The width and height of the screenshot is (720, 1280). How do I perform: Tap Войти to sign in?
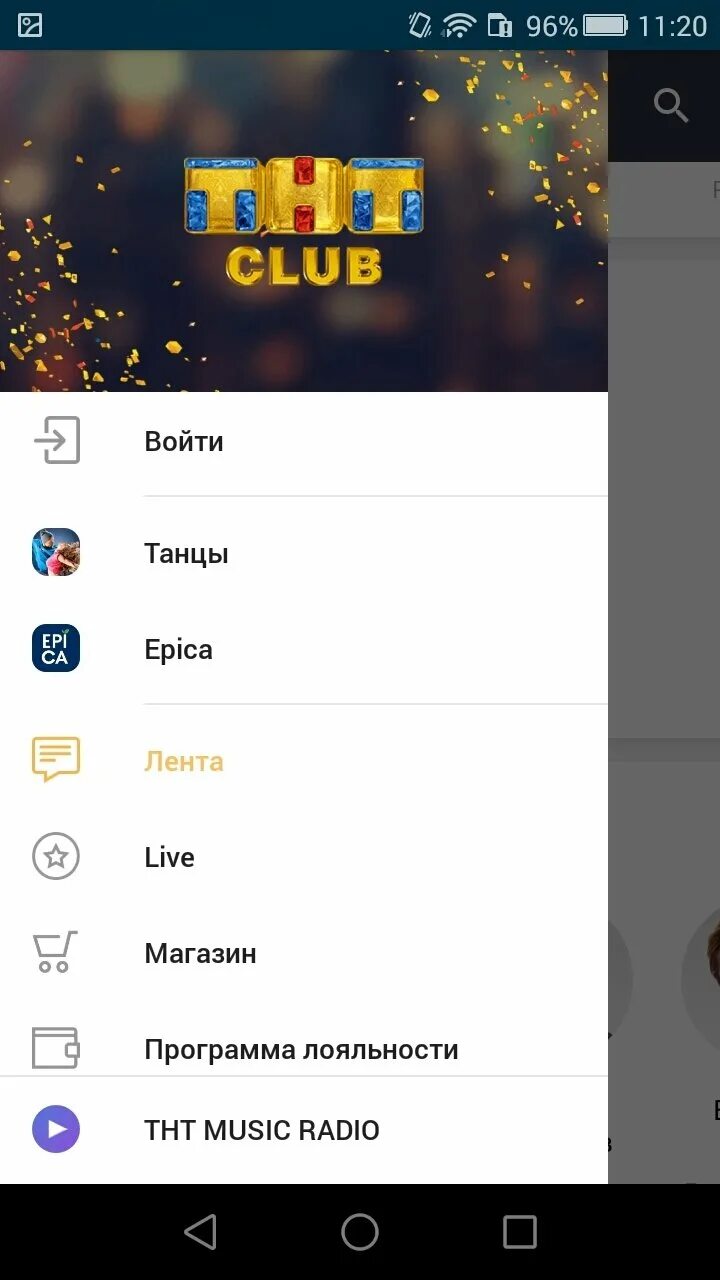pos(184,441)
